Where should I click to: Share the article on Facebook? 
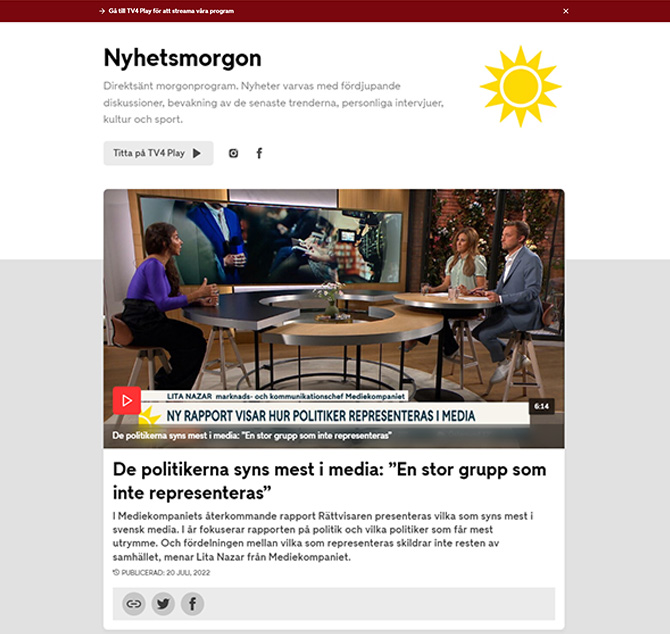click(191, 604)
